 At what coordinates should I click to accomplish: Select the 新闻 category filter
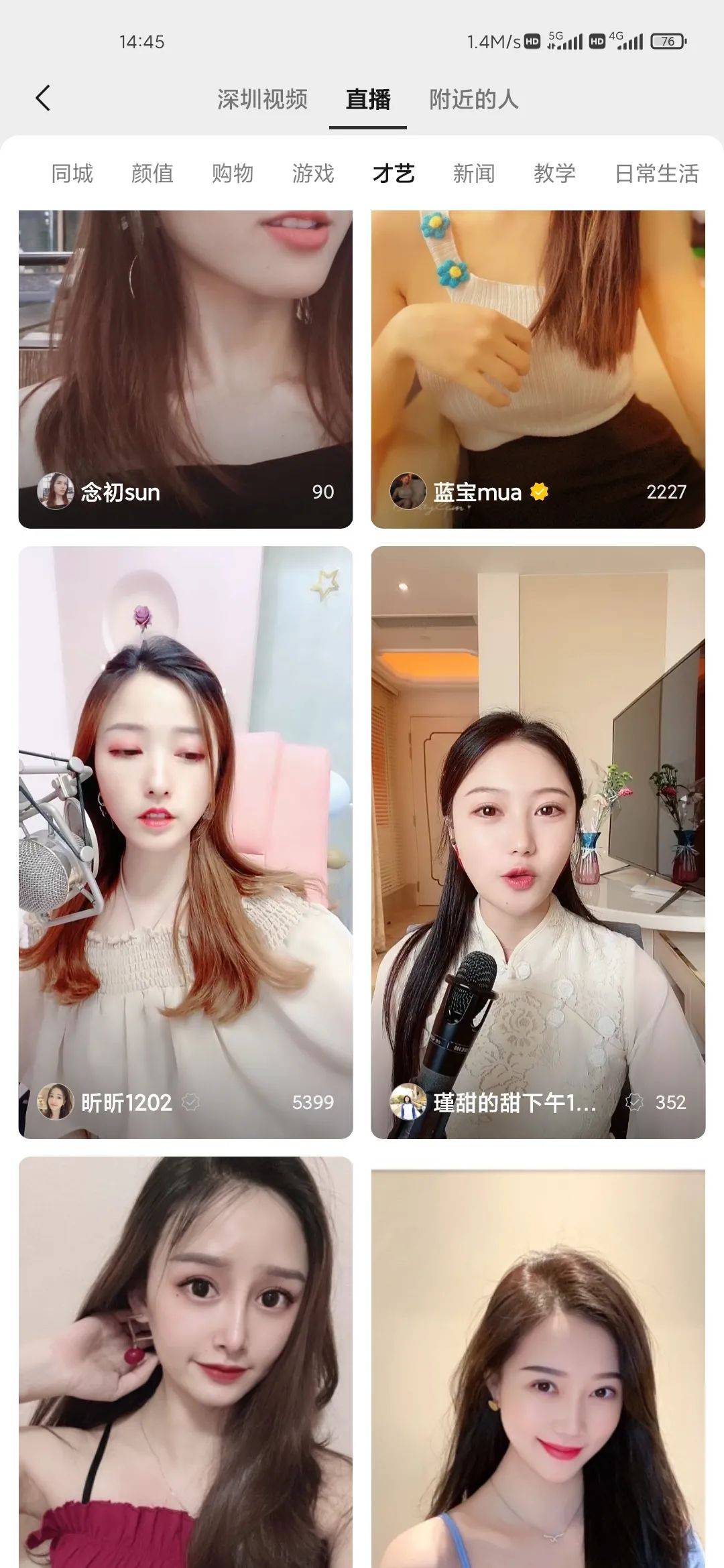[x=473, y=174]
